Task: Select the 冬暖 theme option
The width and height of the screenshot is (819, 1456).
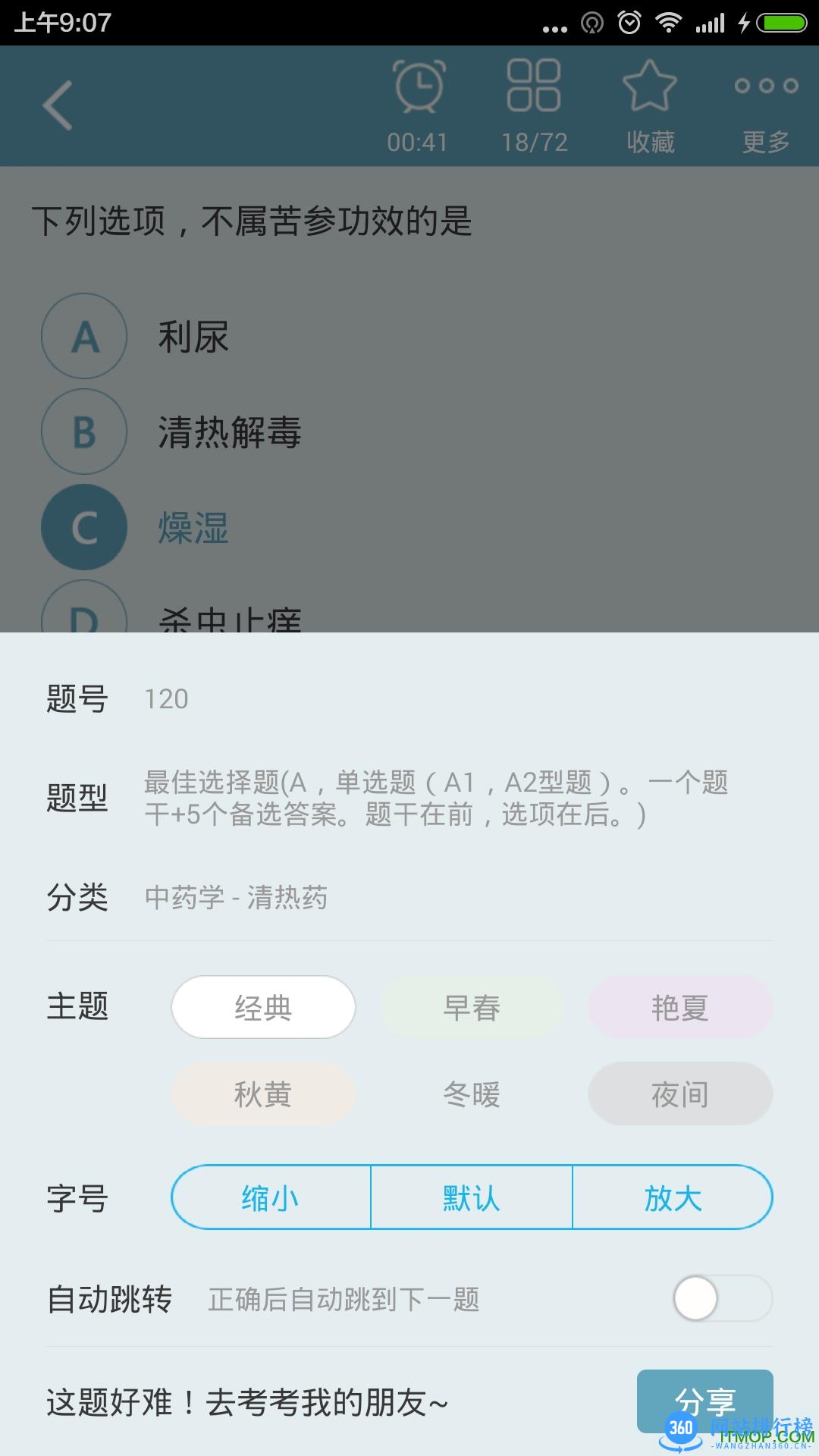Action: tap(471, 1094)
